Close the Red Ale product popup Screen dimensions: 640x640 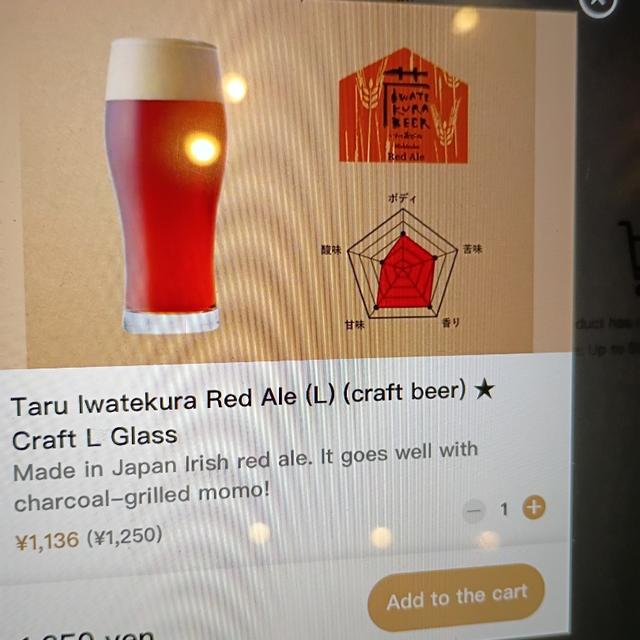pos(597,3)
